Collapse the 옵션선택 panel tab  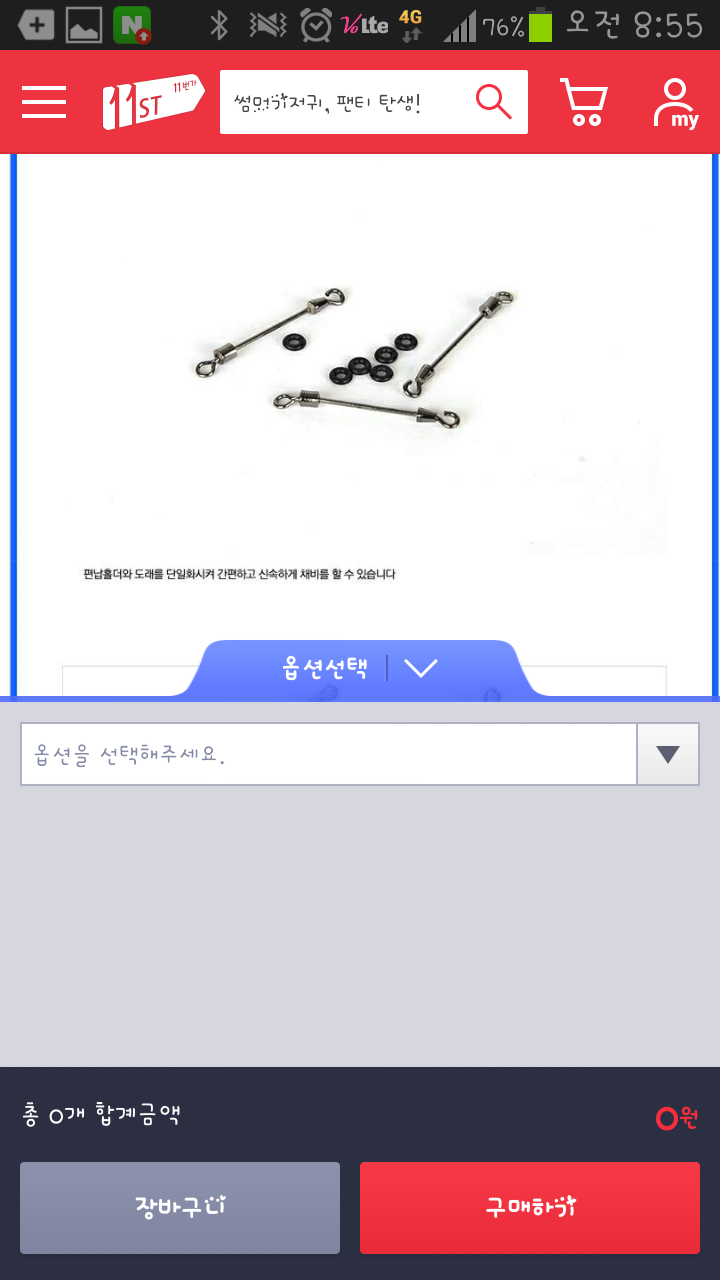tap(360, 668)
